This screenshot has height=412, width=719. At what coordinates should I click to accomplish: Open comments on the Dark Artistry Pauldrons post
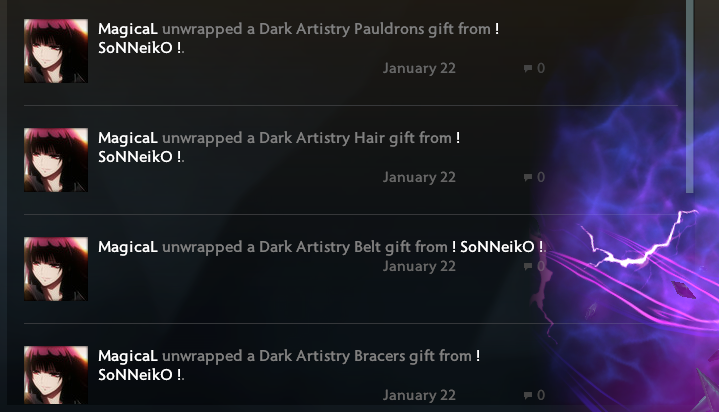pos(534,68)
